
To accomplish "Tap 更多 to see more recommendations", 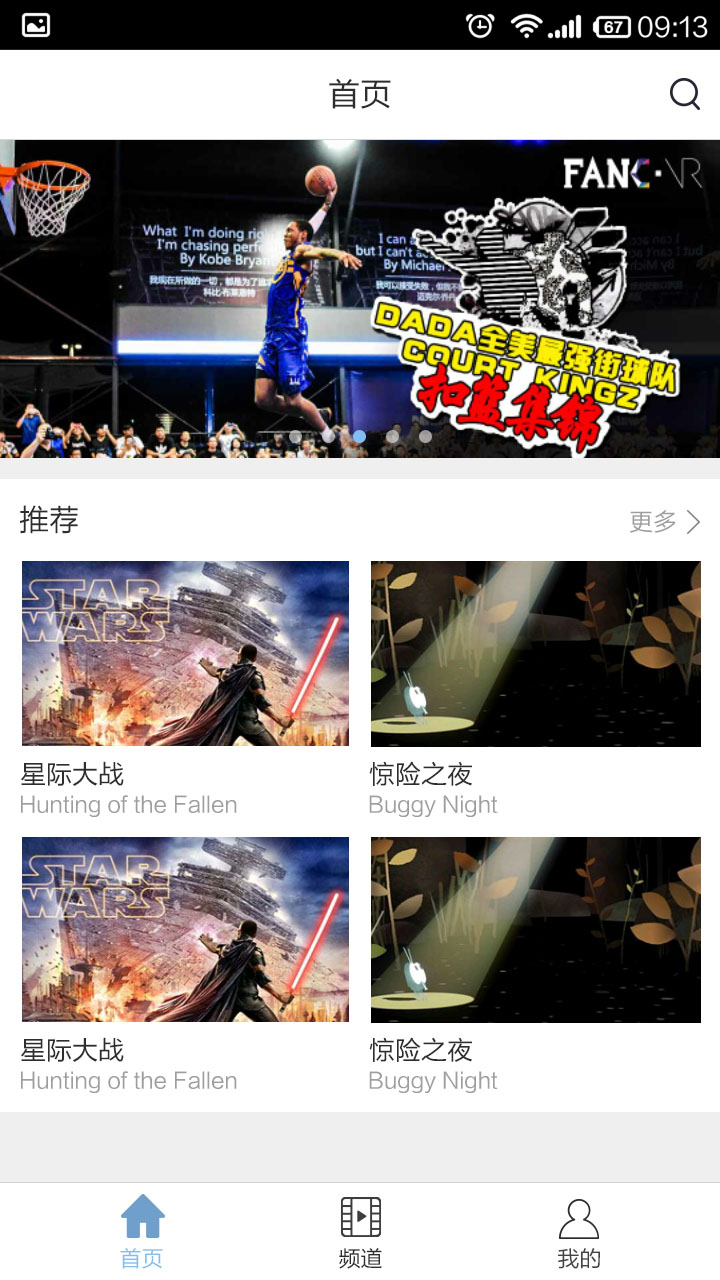I will tap(664, 521).
